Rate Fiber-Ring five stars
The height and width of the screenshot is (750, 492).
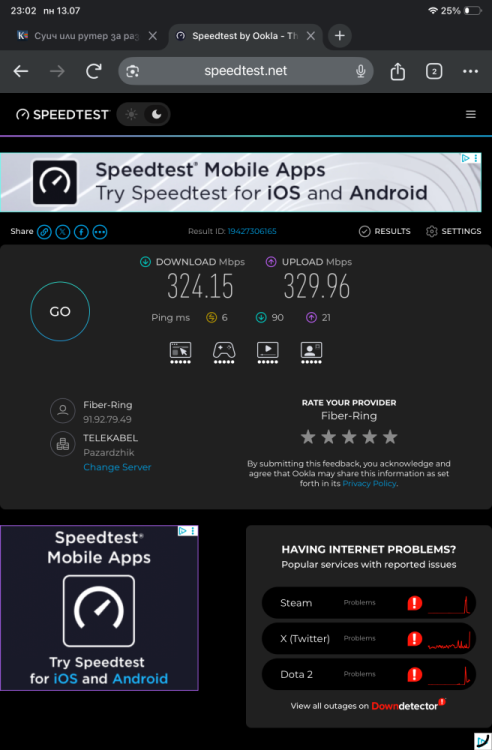click(x=390, y=437)
